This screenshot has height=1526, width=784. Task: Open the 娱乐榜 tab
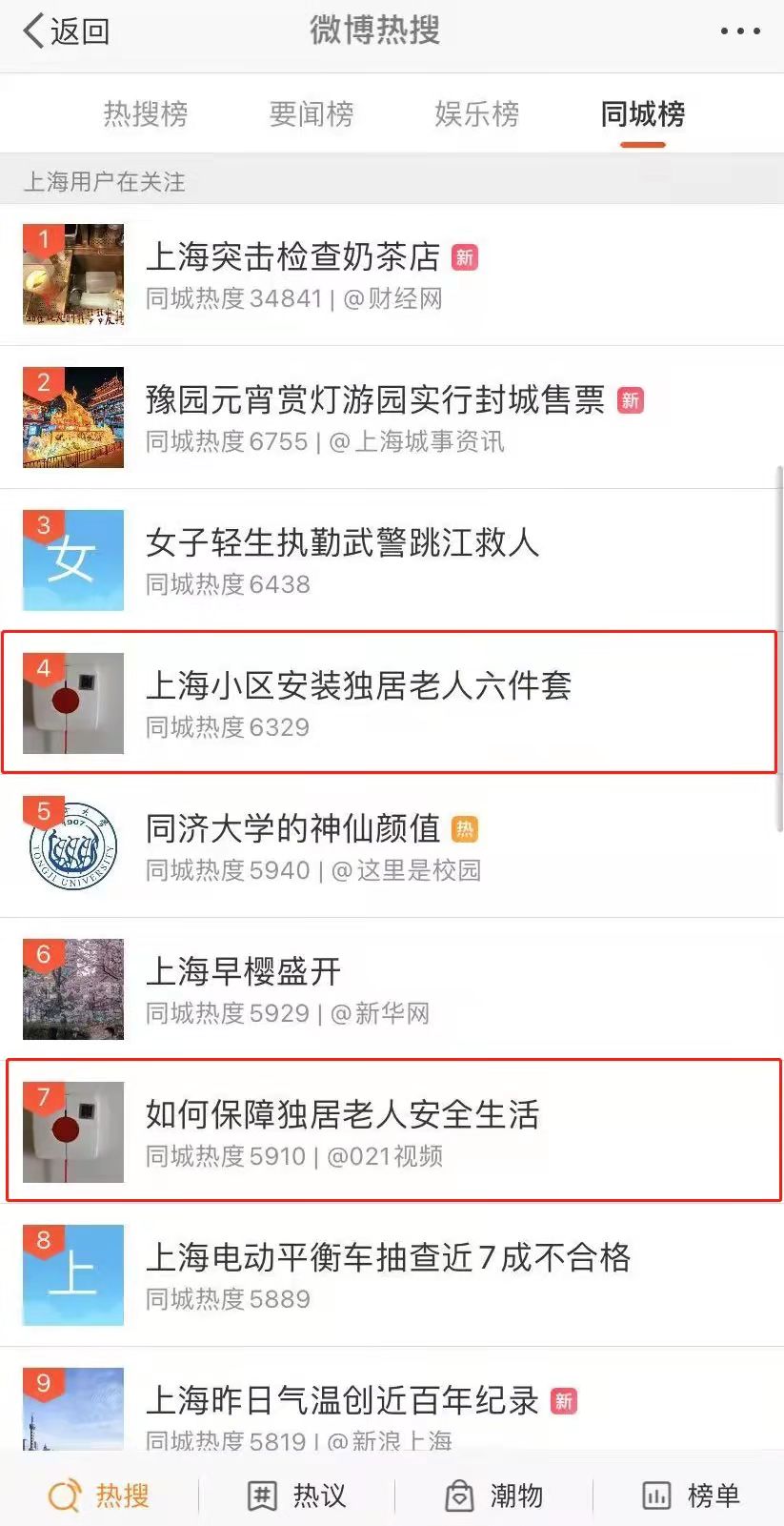pyautogui.click(x=476, y=114)
